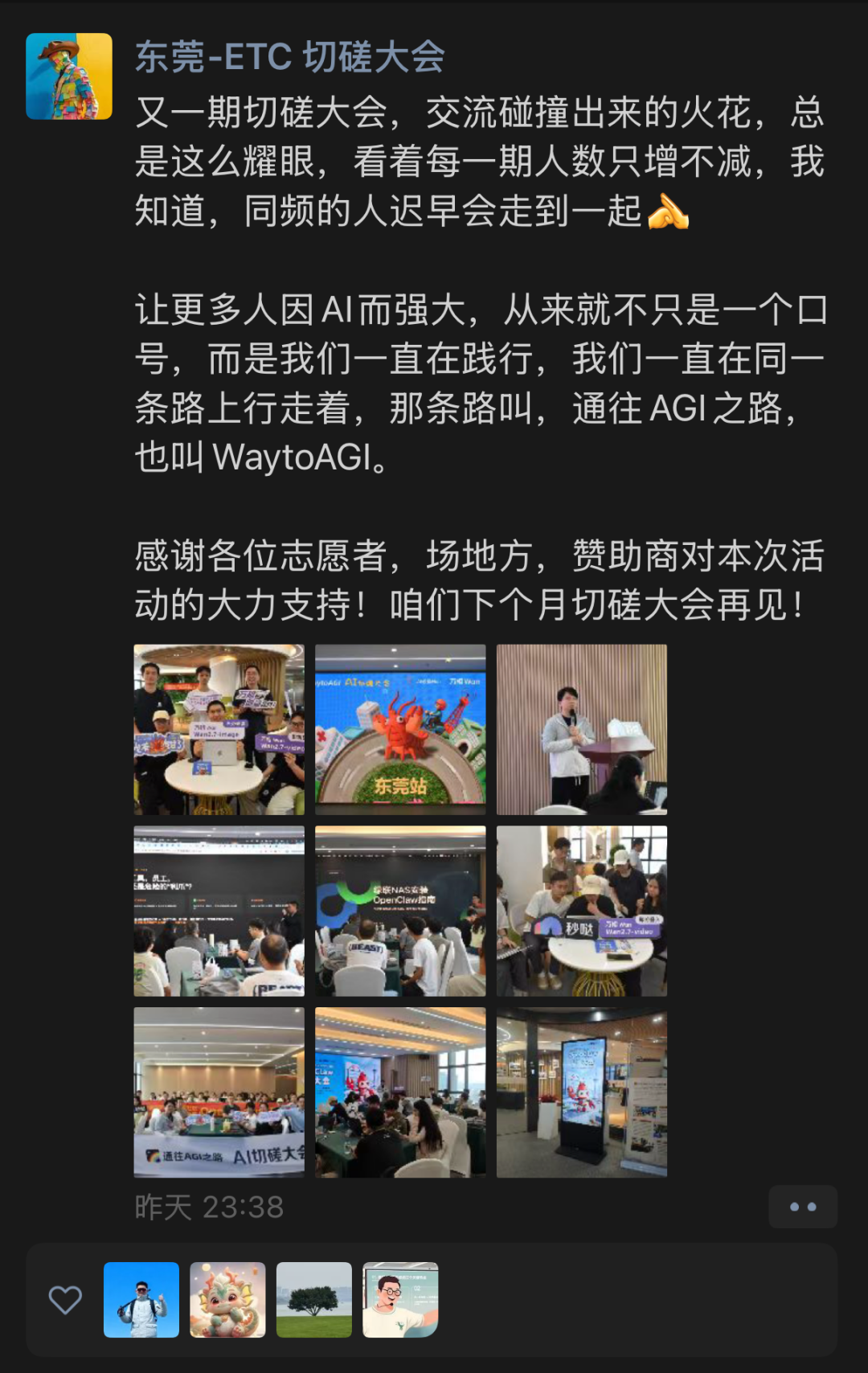View the OpenClaw NAS guide slide photo
868x1373 pixels.
click(x=400, y=911)
